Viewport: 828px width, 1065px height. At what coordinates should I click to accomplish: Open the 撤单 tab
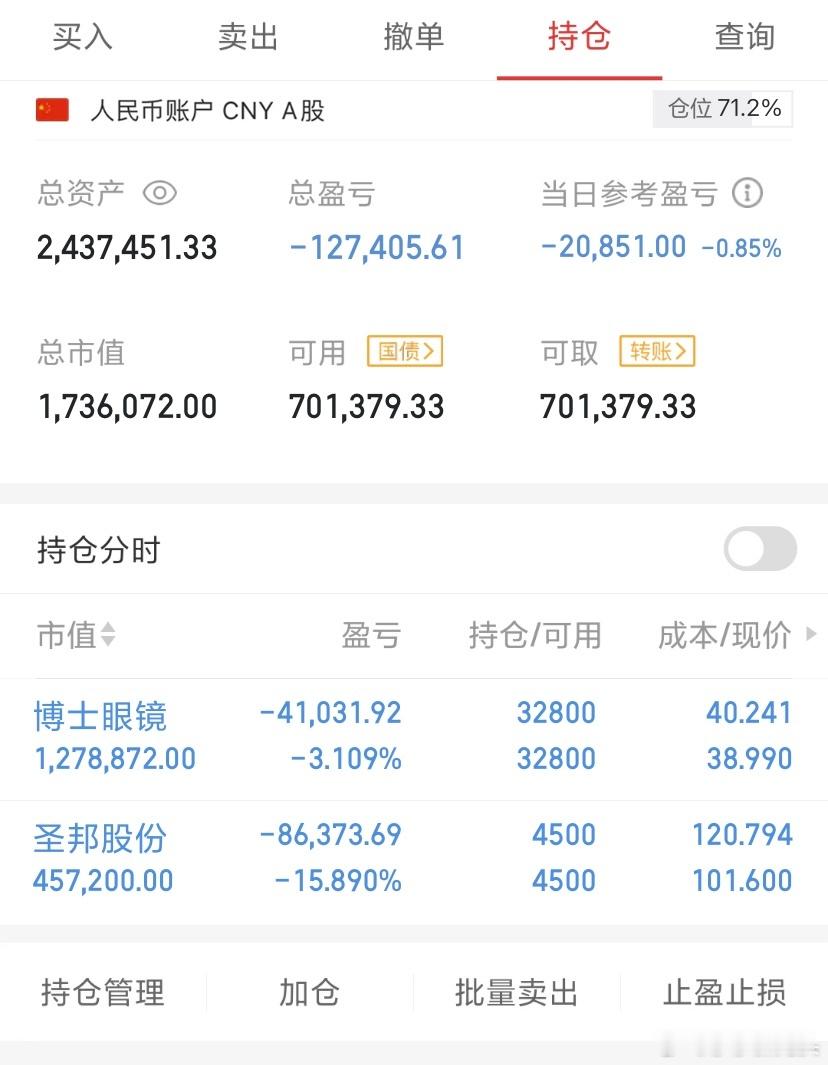tap(413, 38)
